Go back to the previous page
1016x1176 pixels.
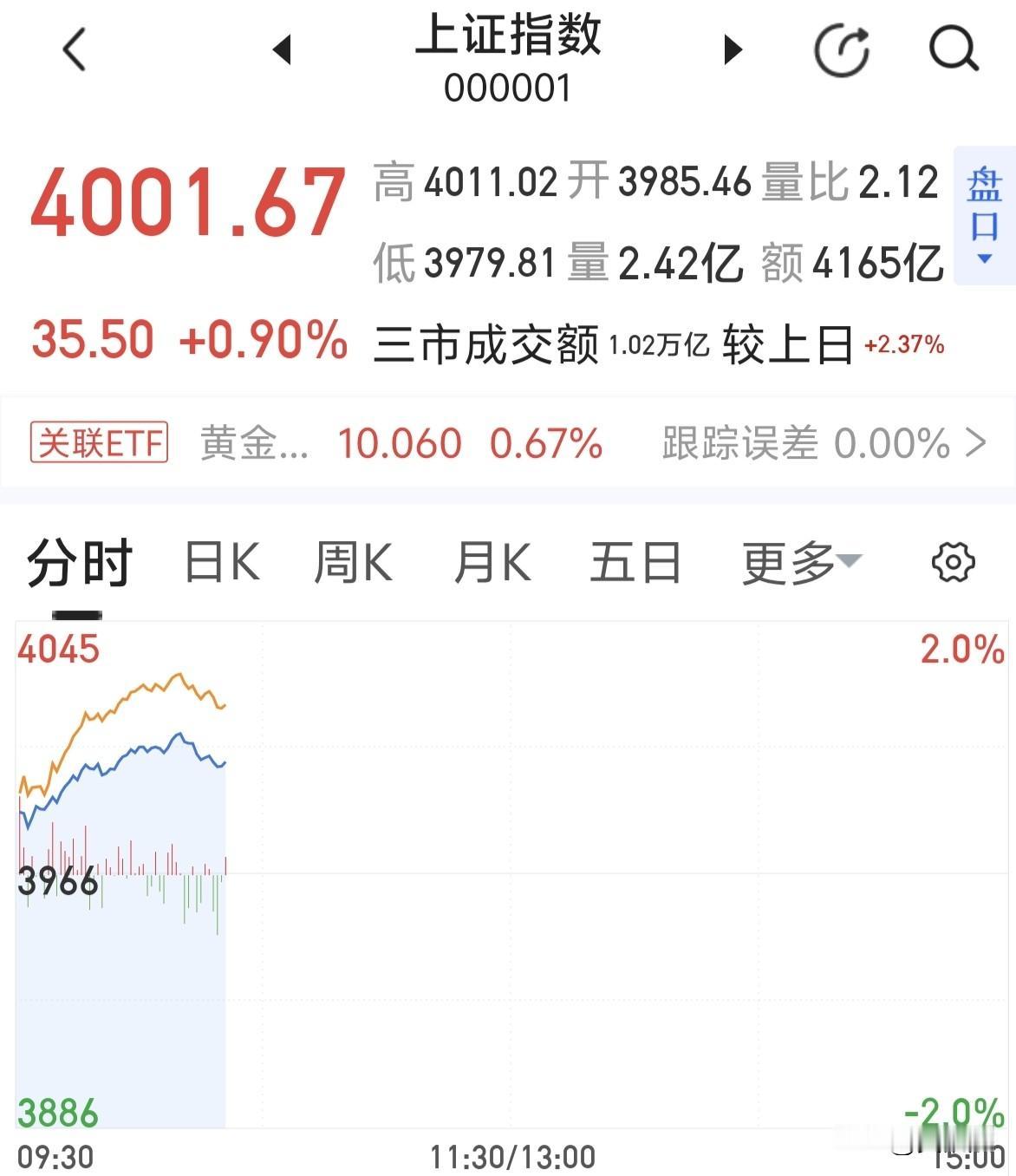point(75,49)
